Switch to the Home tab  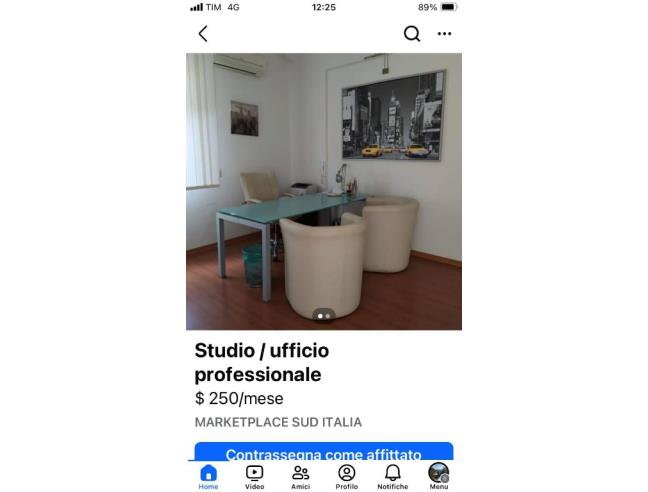click(x=208, y=476)
